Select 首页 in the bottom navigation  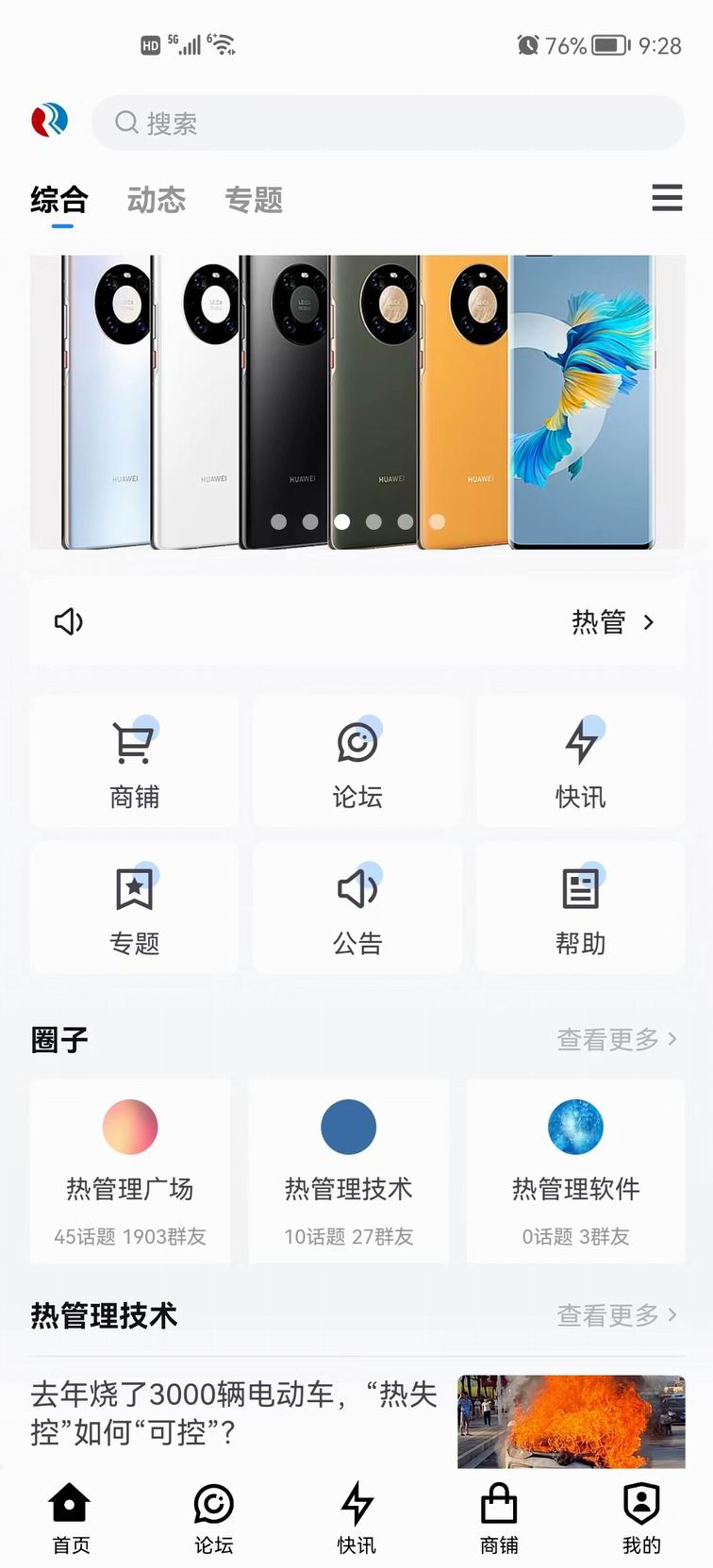pos(71,1517)
